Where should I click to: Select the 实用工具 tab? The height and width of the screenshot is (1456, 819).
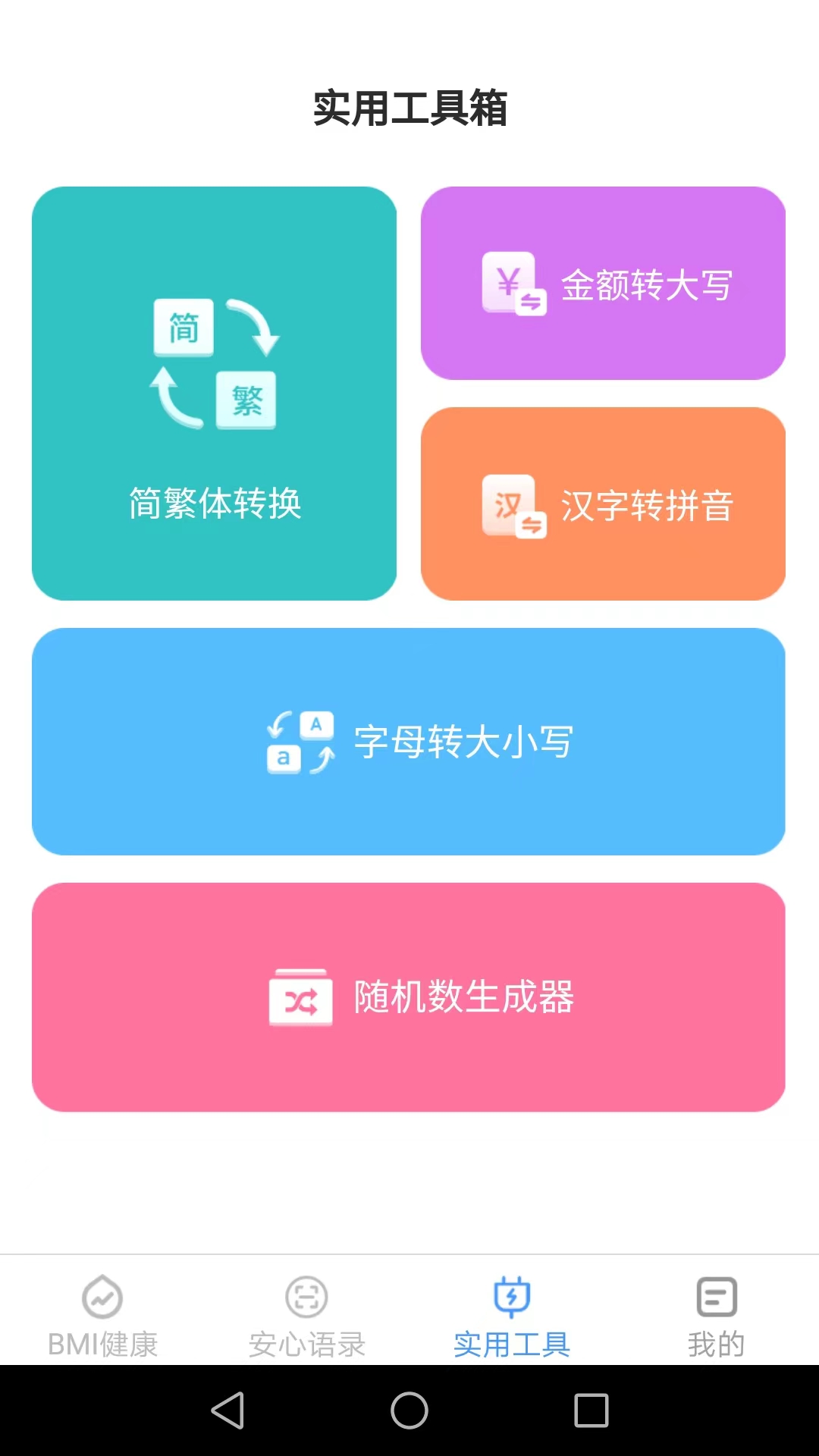512,1319
